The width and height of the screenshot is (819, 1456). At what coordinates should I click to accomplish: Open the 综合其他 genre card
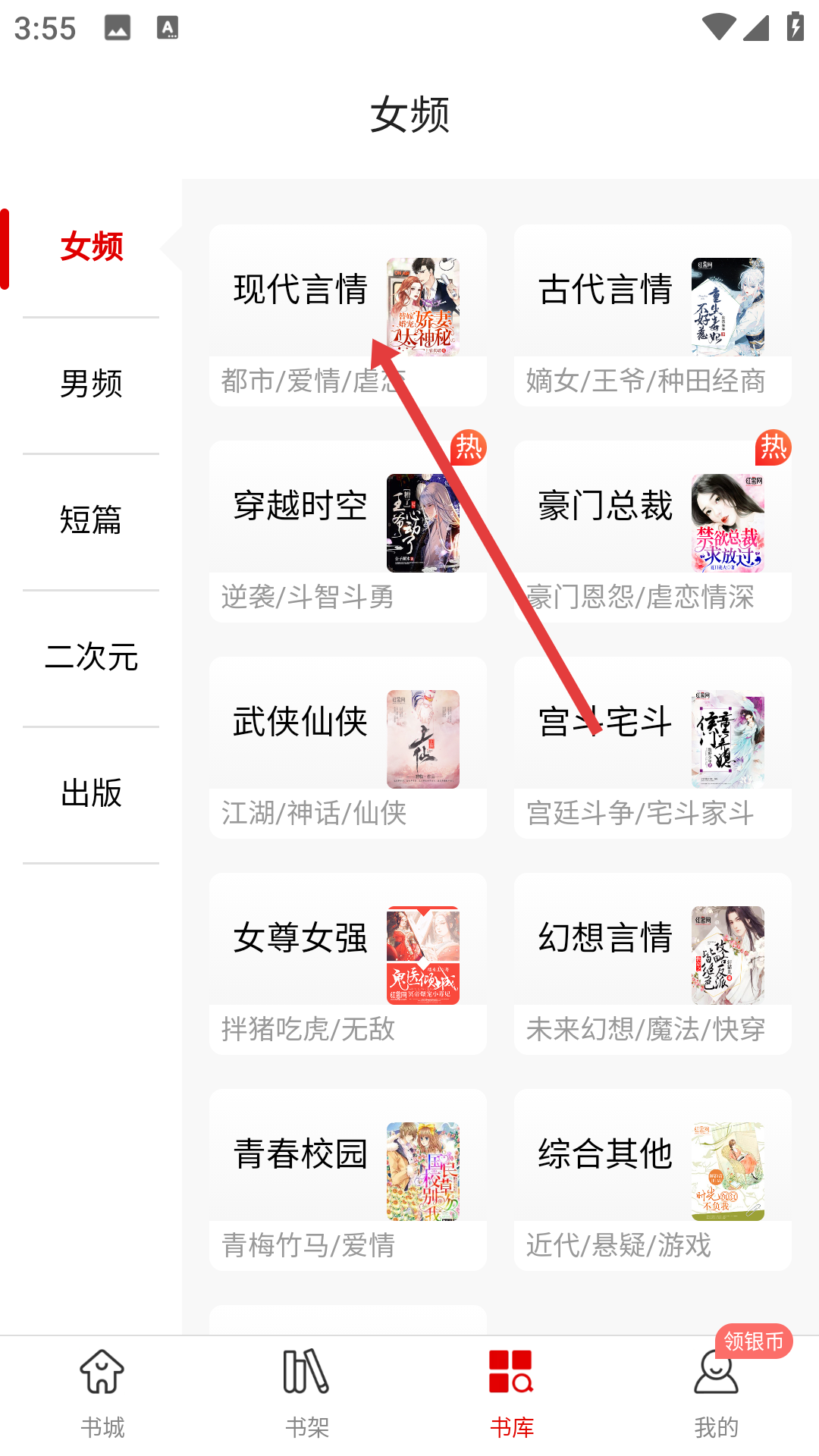pyautogui.click(x=652, y=1179)
